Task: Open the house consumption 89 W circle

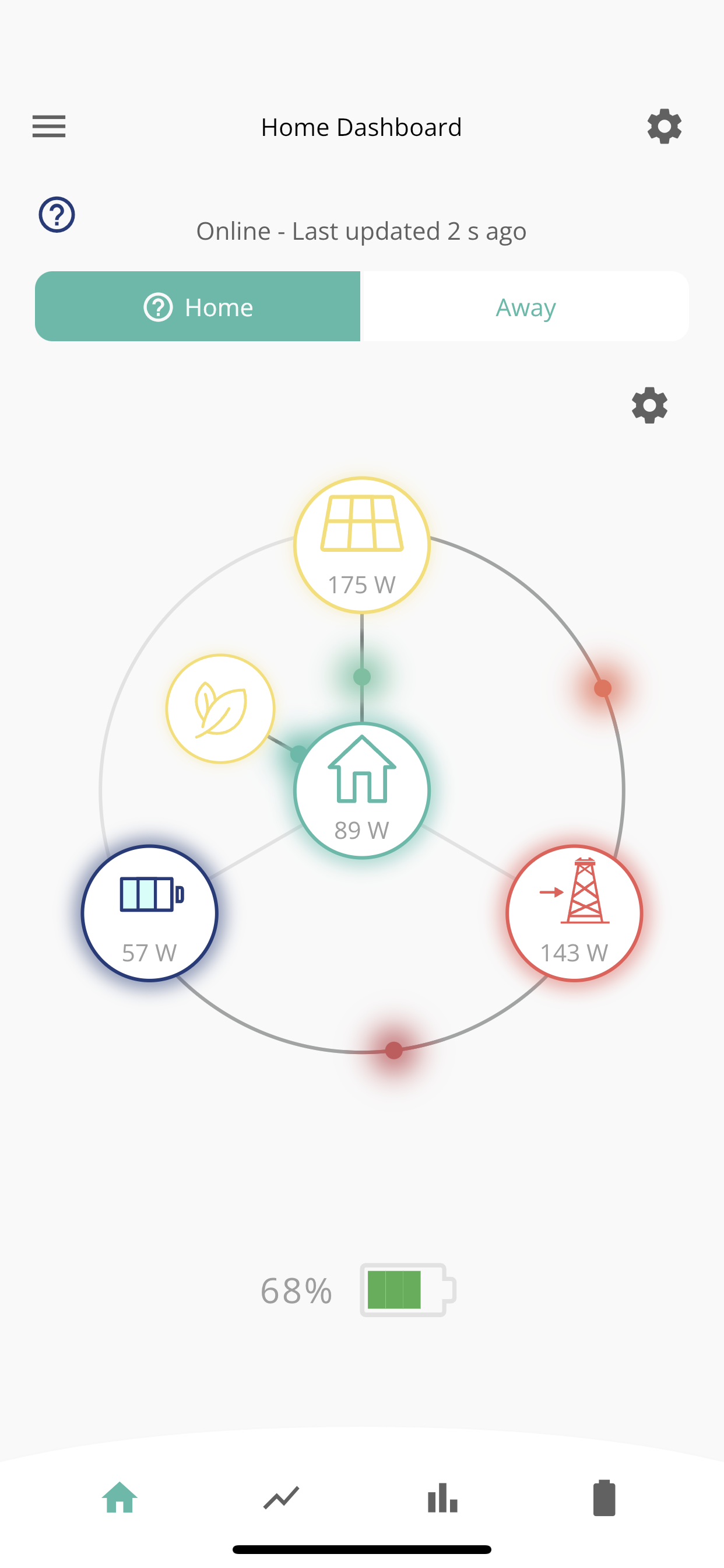Action: [x=362, y=790]
